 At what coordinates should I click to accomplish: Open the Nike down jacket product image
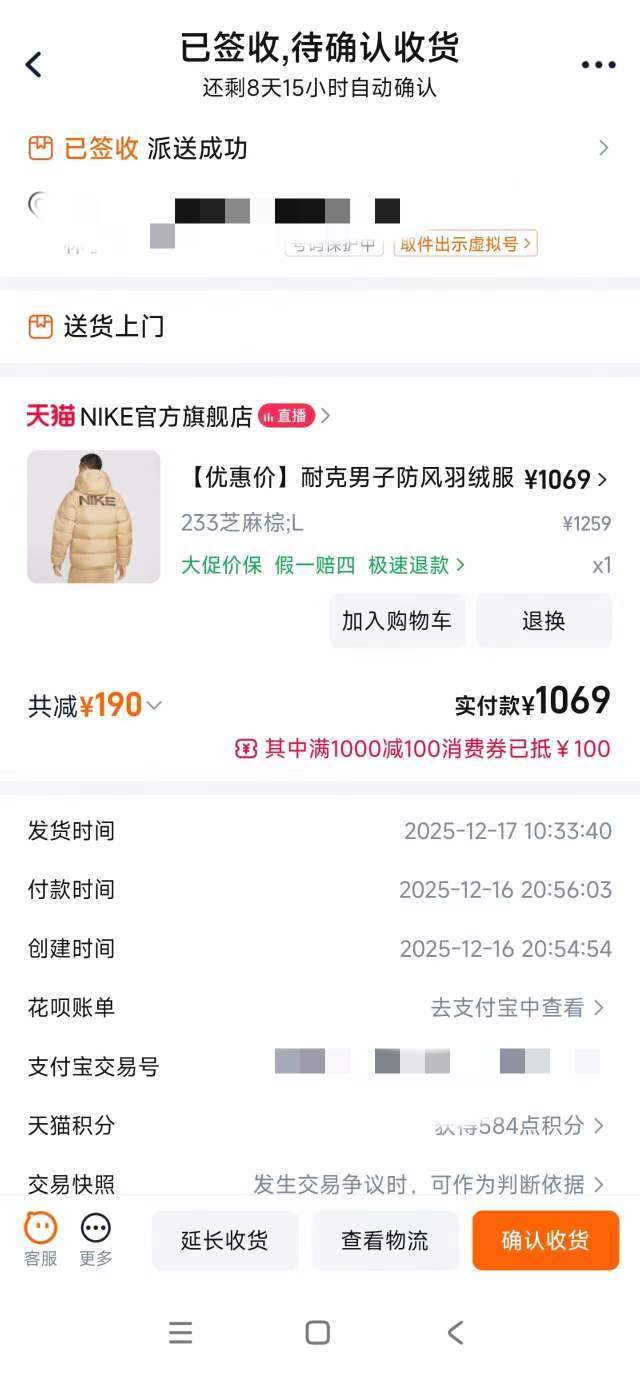pos(93,516)
